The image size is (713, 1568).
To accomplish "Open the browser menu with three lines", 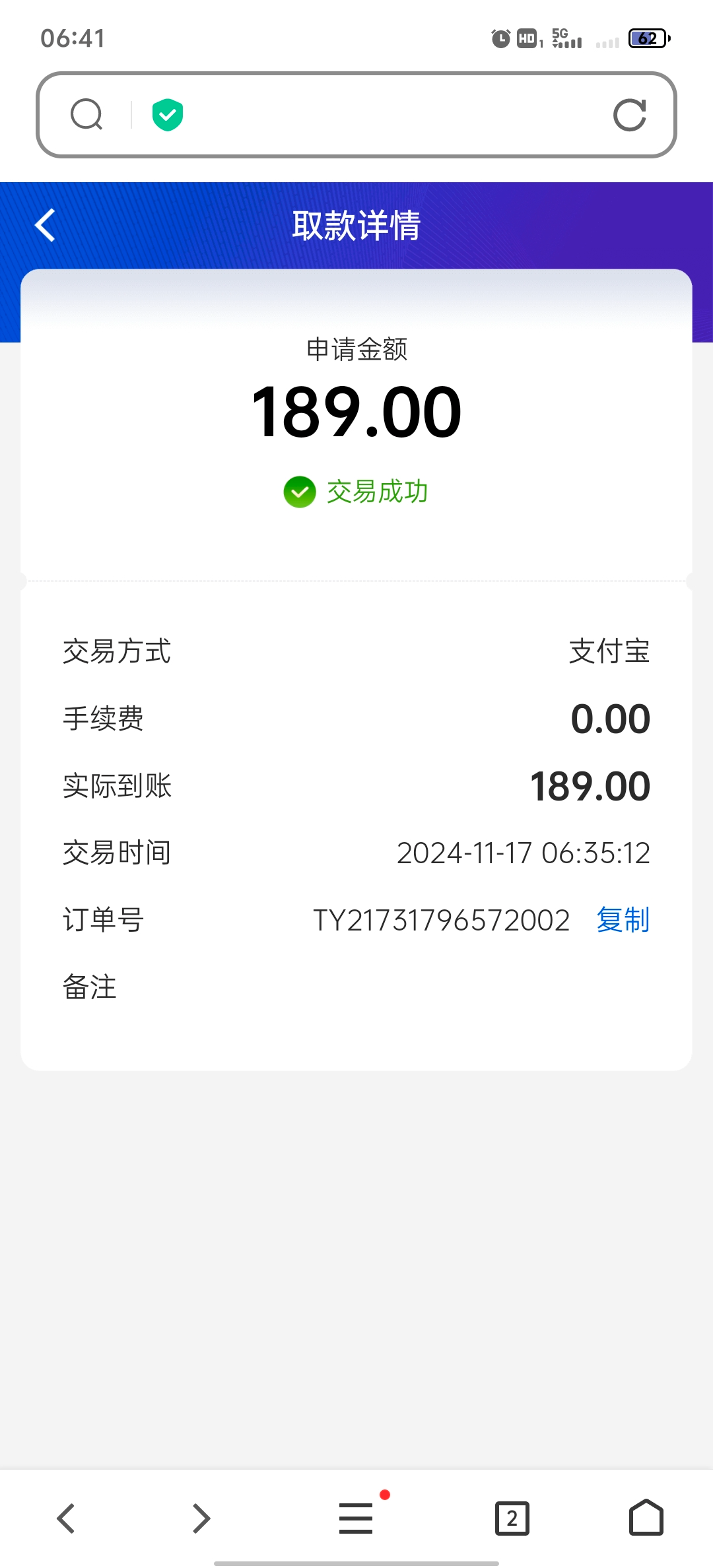I will tap(356, 1518).
